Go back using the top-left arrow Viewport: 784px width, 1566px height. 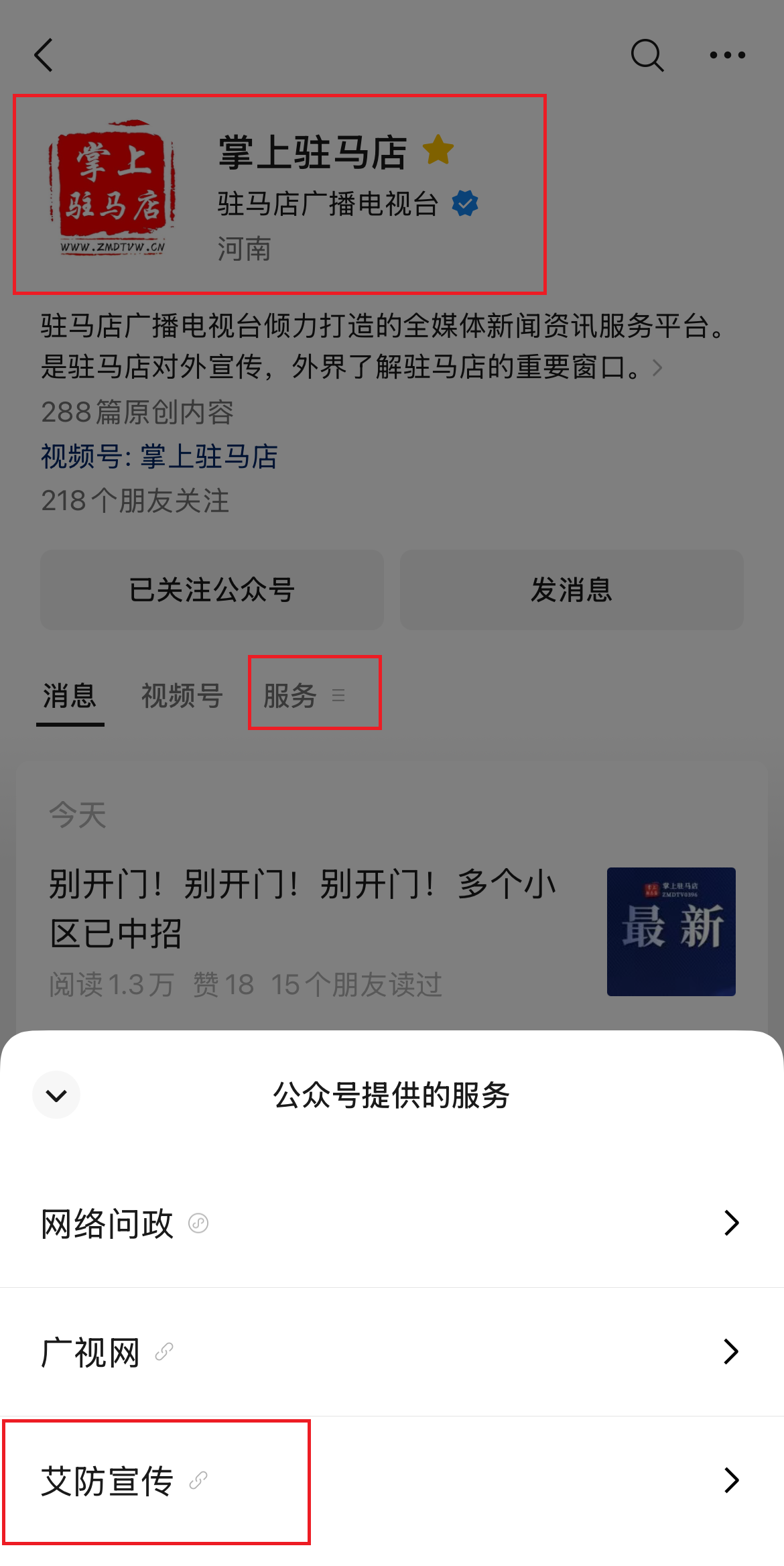coord(44,55)
